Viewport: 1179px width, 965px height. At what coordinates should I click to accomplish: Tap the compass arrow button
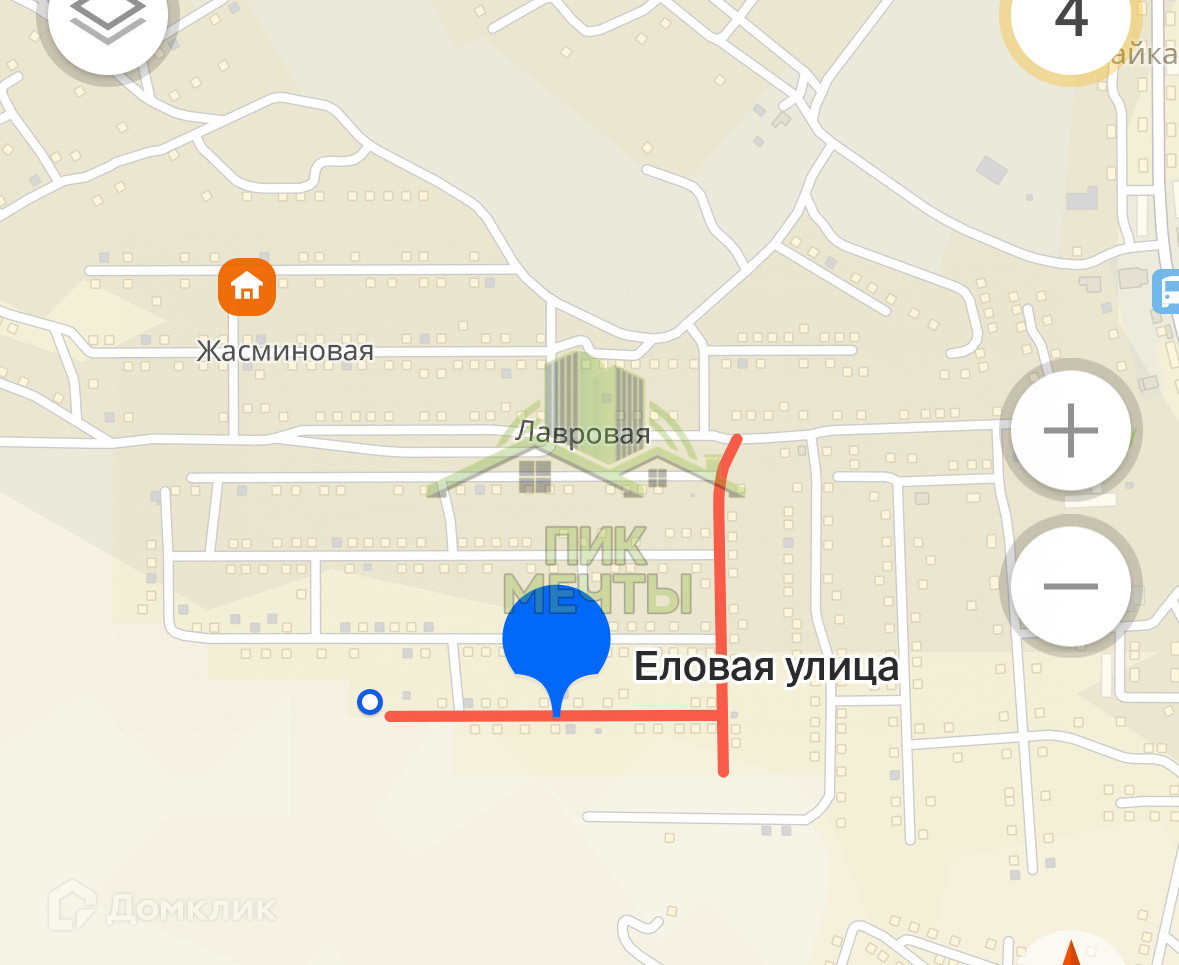(1071, 948)
